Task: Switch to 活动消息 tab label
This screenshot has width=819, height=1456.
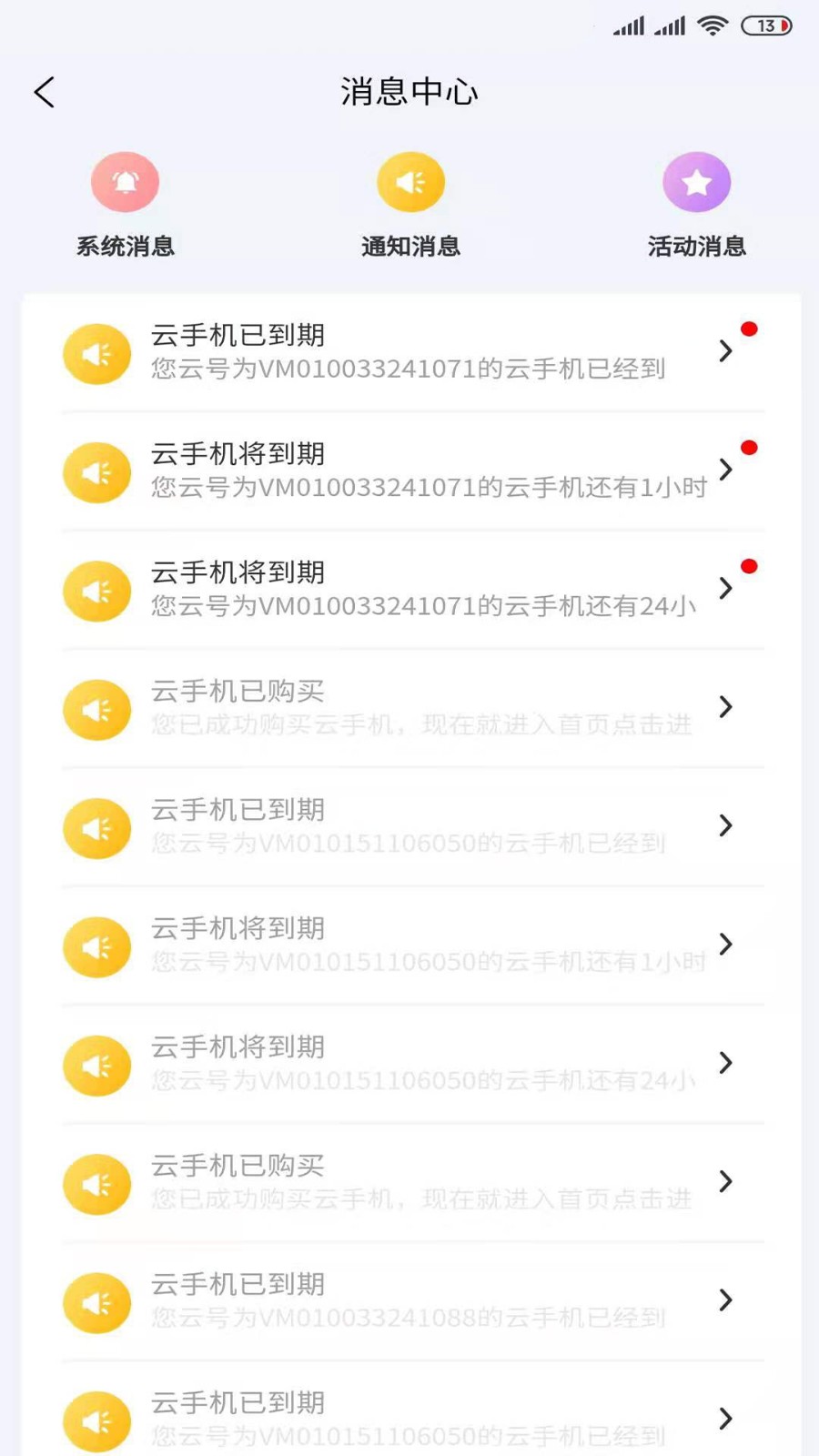Action: [x=697, y=246]
